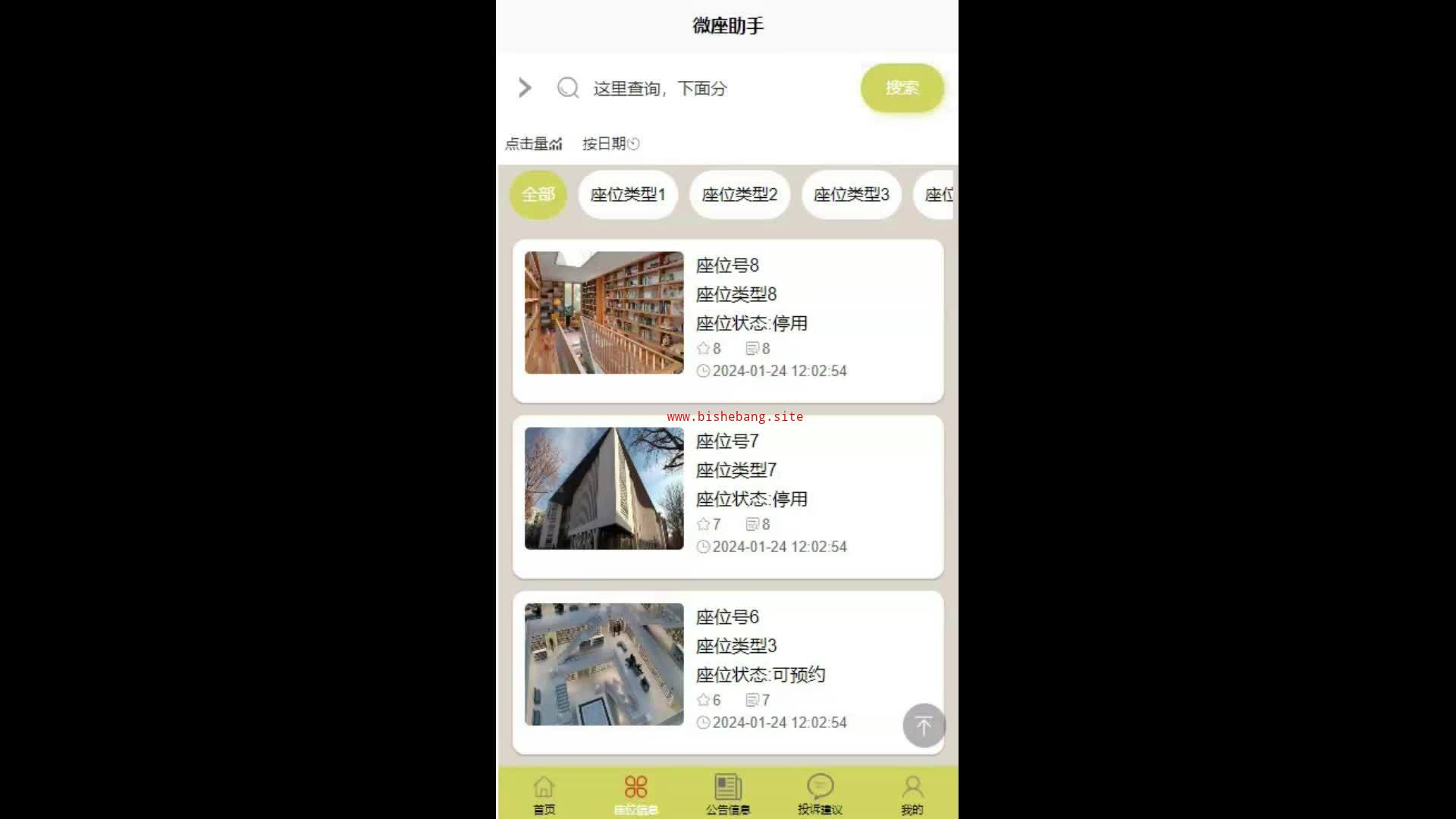Filter by 座位类型3
1456x819 pixels.
coord(851,195)
